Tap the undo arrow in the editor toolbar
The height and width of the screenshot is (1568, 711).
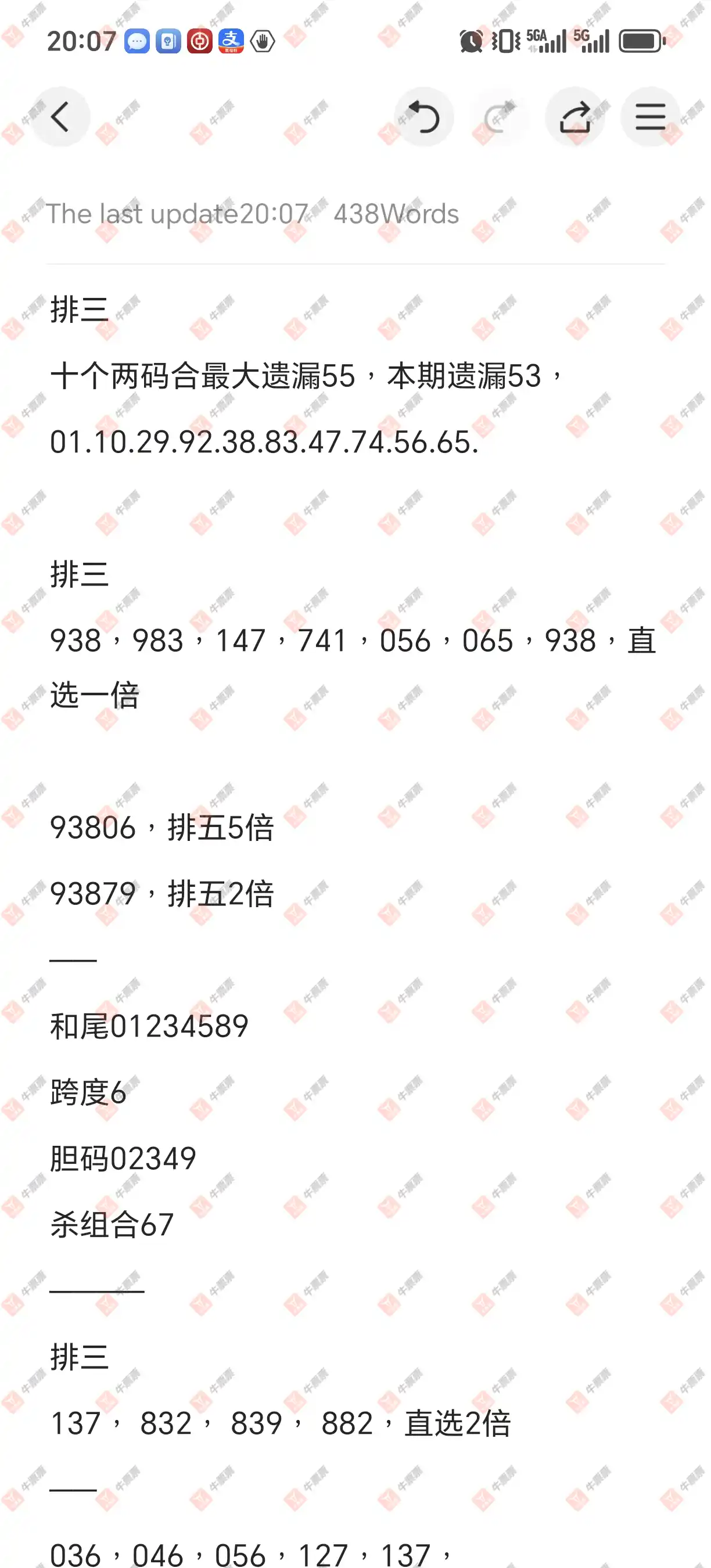point(424,117)
